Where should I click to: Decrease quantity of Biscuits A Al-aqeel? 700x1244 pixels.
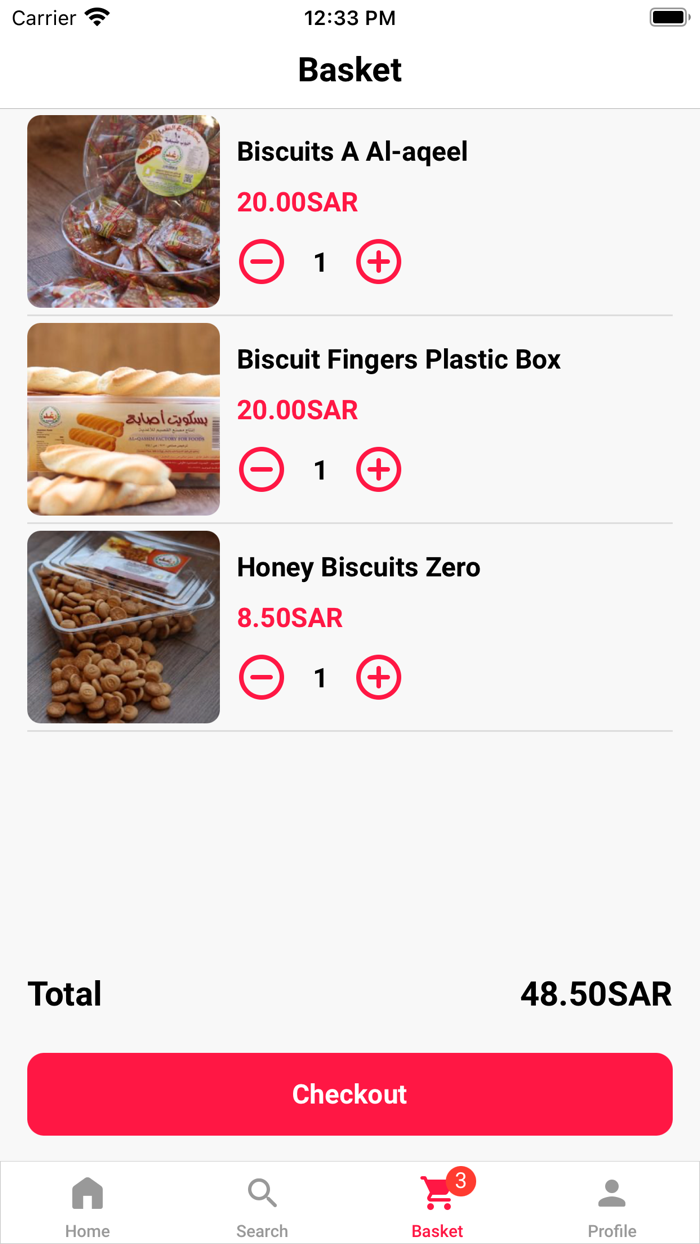pos(262,262)
